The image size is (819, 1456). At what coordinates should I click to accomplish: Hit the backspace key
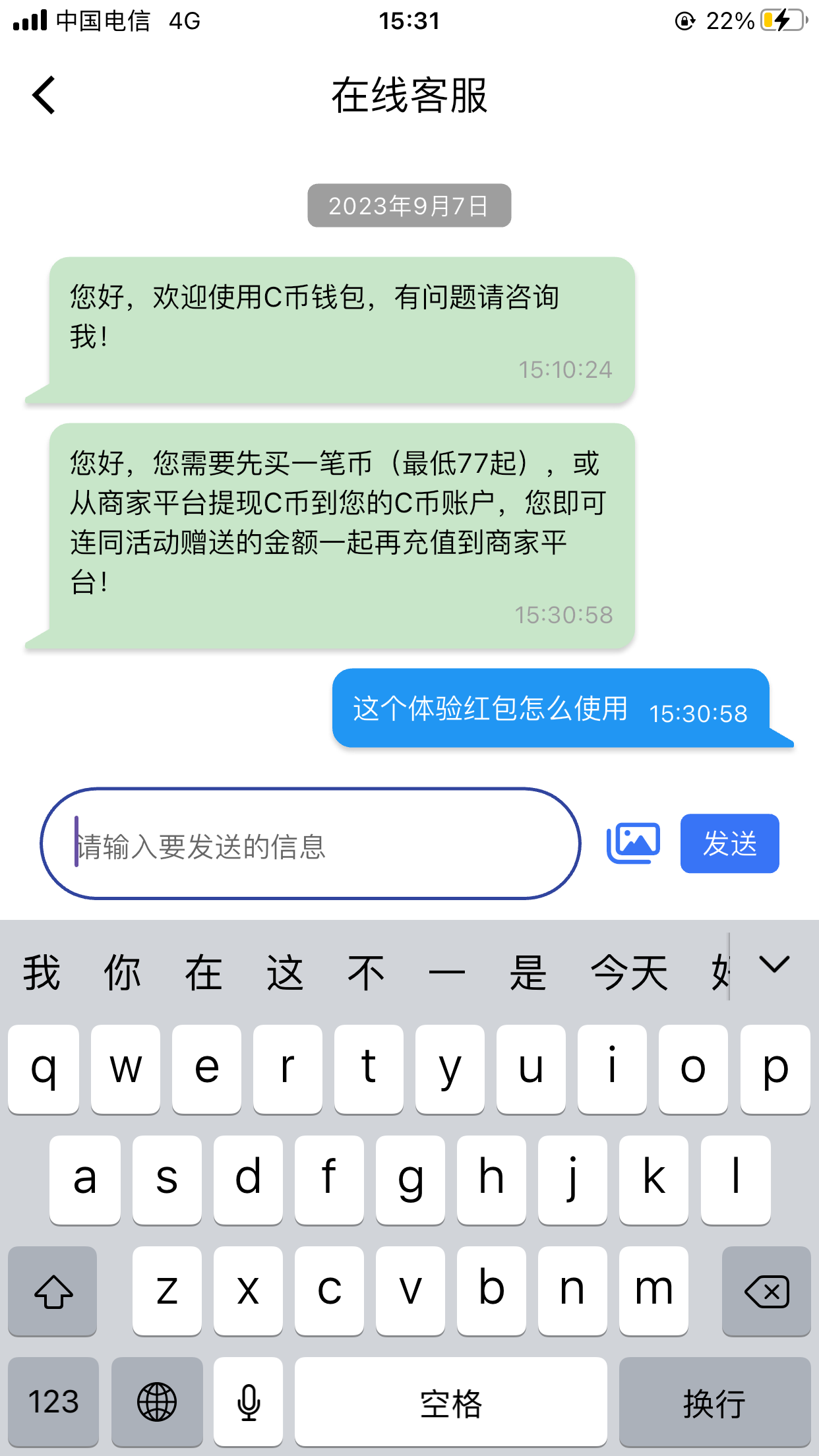pyautogui.click(x=766, y=1291)
